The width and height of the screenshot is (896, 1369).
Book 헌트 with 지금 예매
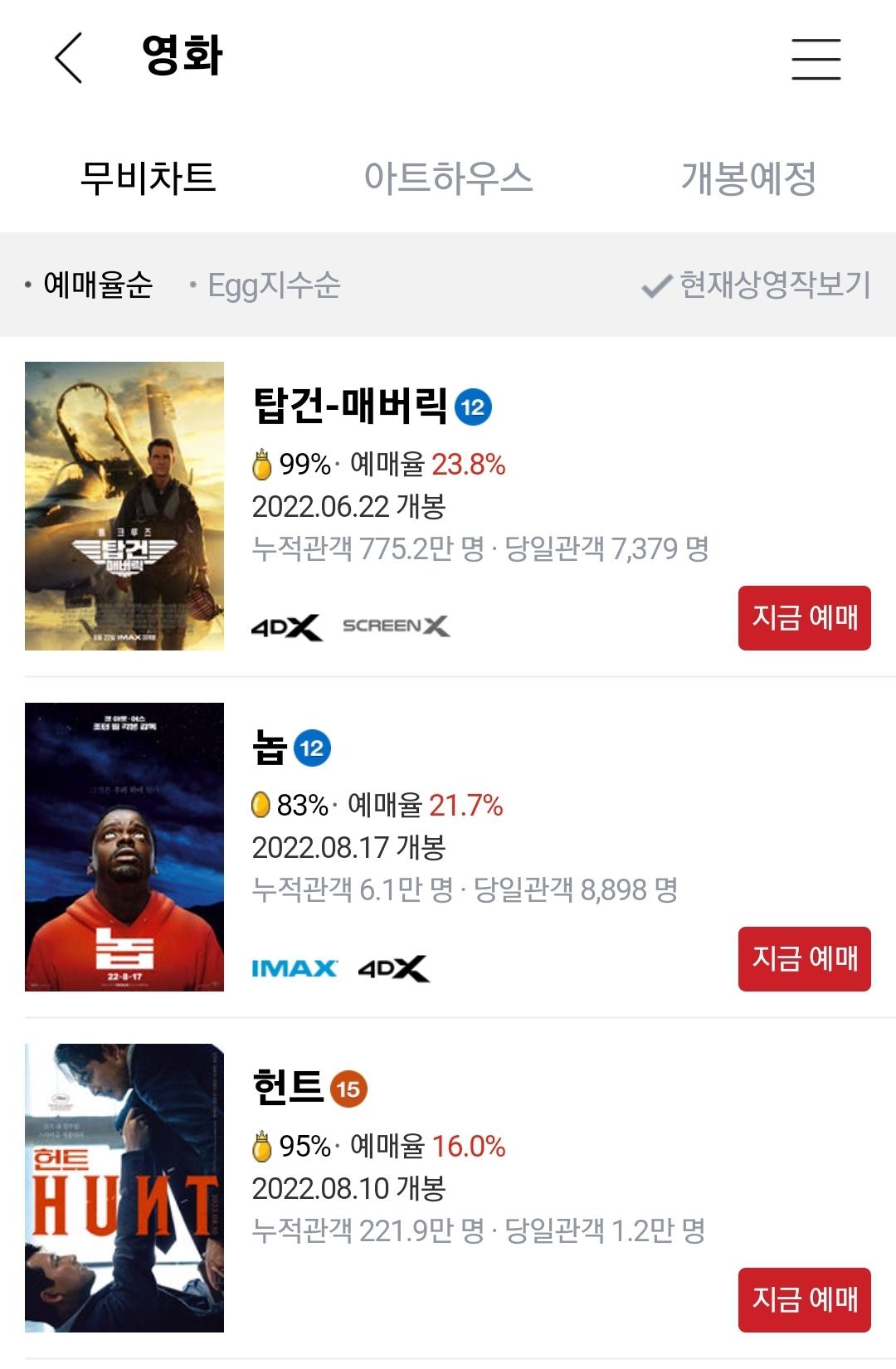[804, 1299]
